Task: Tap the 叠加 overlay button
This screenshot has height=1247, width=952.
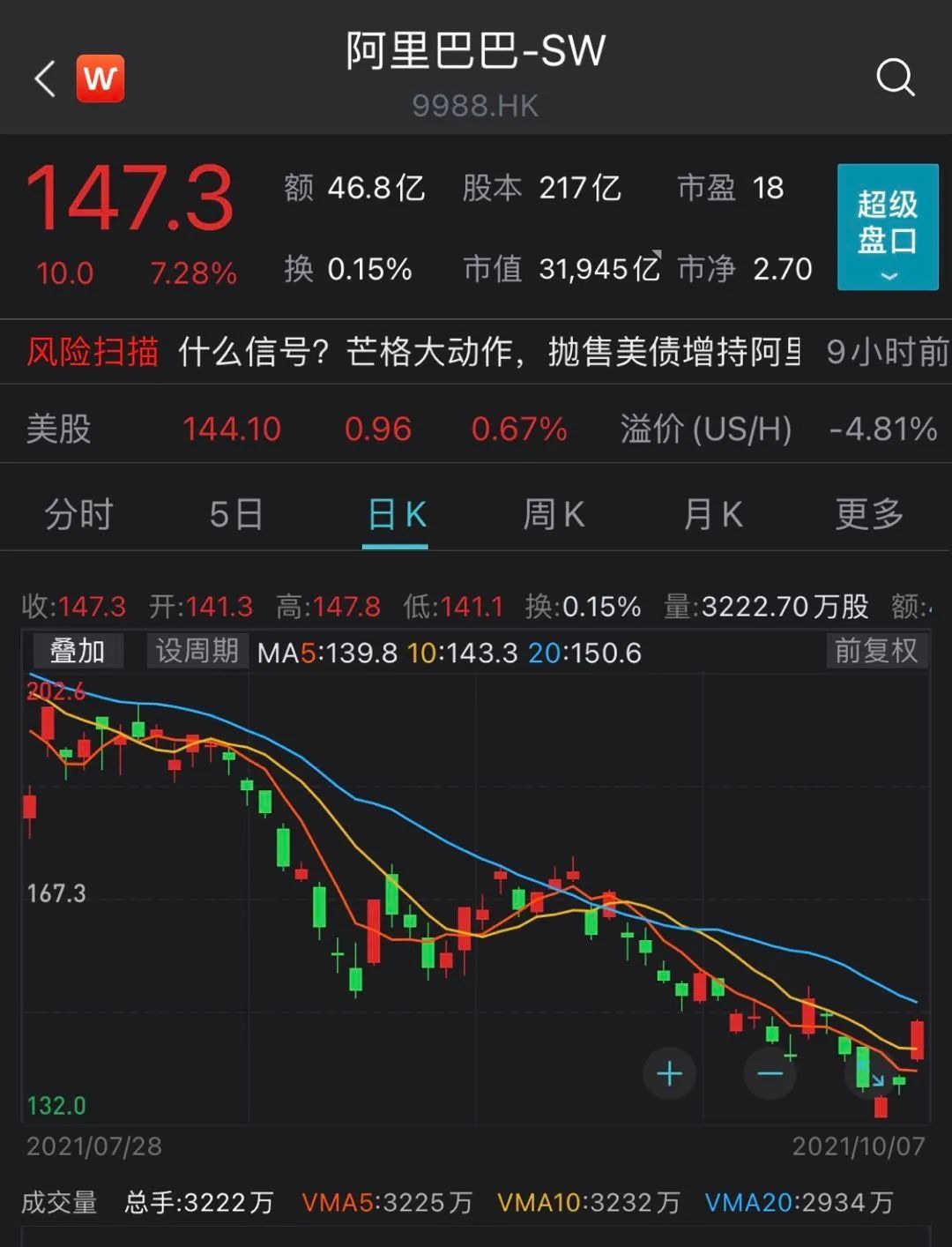Action: (78, 652)
